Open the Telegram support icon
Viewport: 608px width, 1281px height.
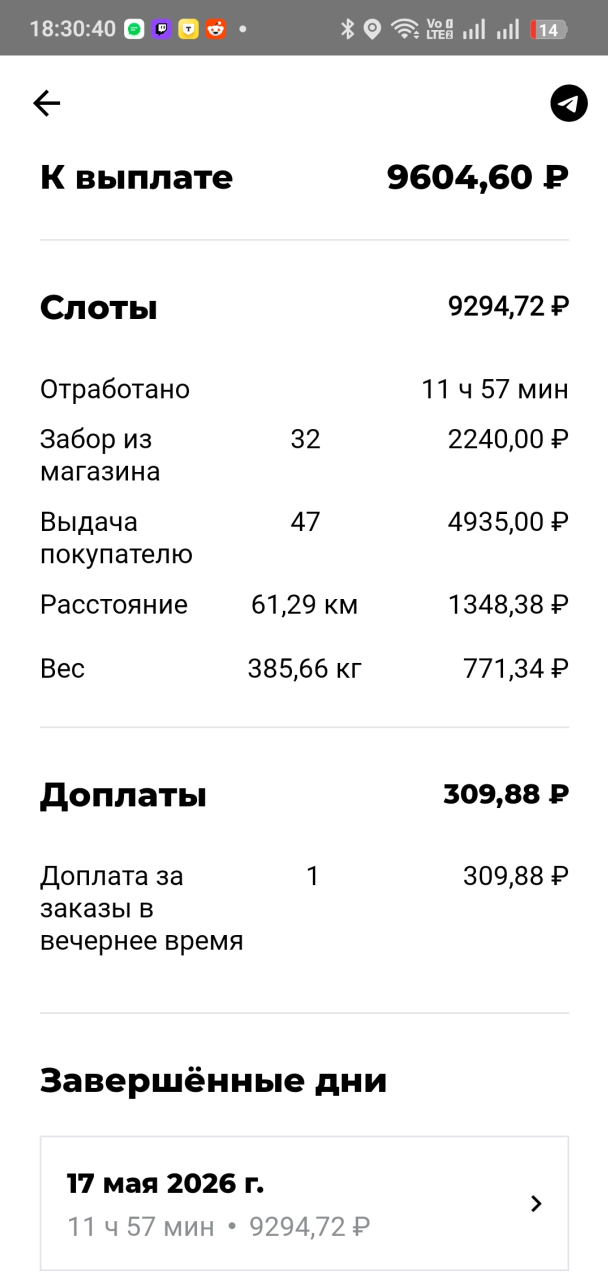(569, 103)
